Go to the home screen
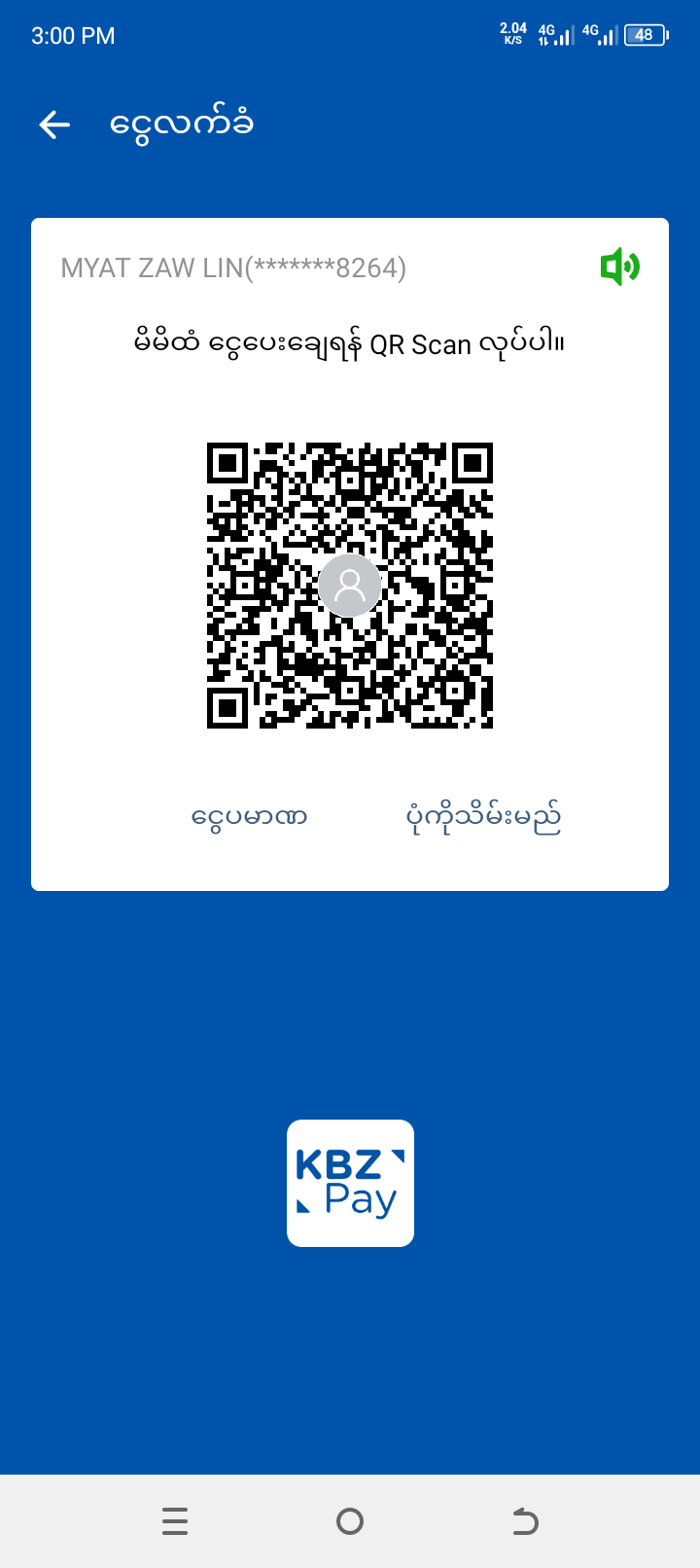This screenshot has height=1568, width=700. point(350,1520)
